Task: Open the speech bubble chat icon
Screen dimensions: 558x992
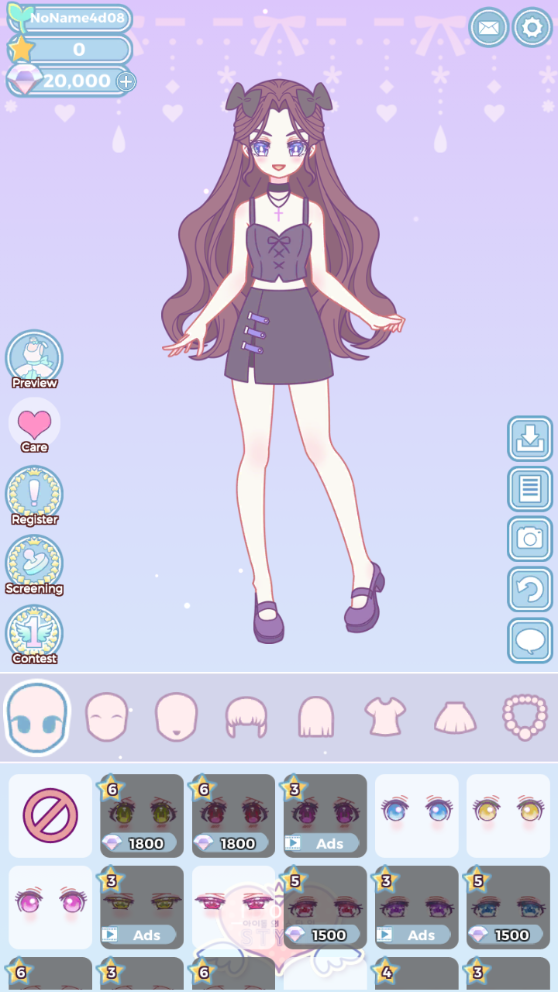Action: point(530,640)
